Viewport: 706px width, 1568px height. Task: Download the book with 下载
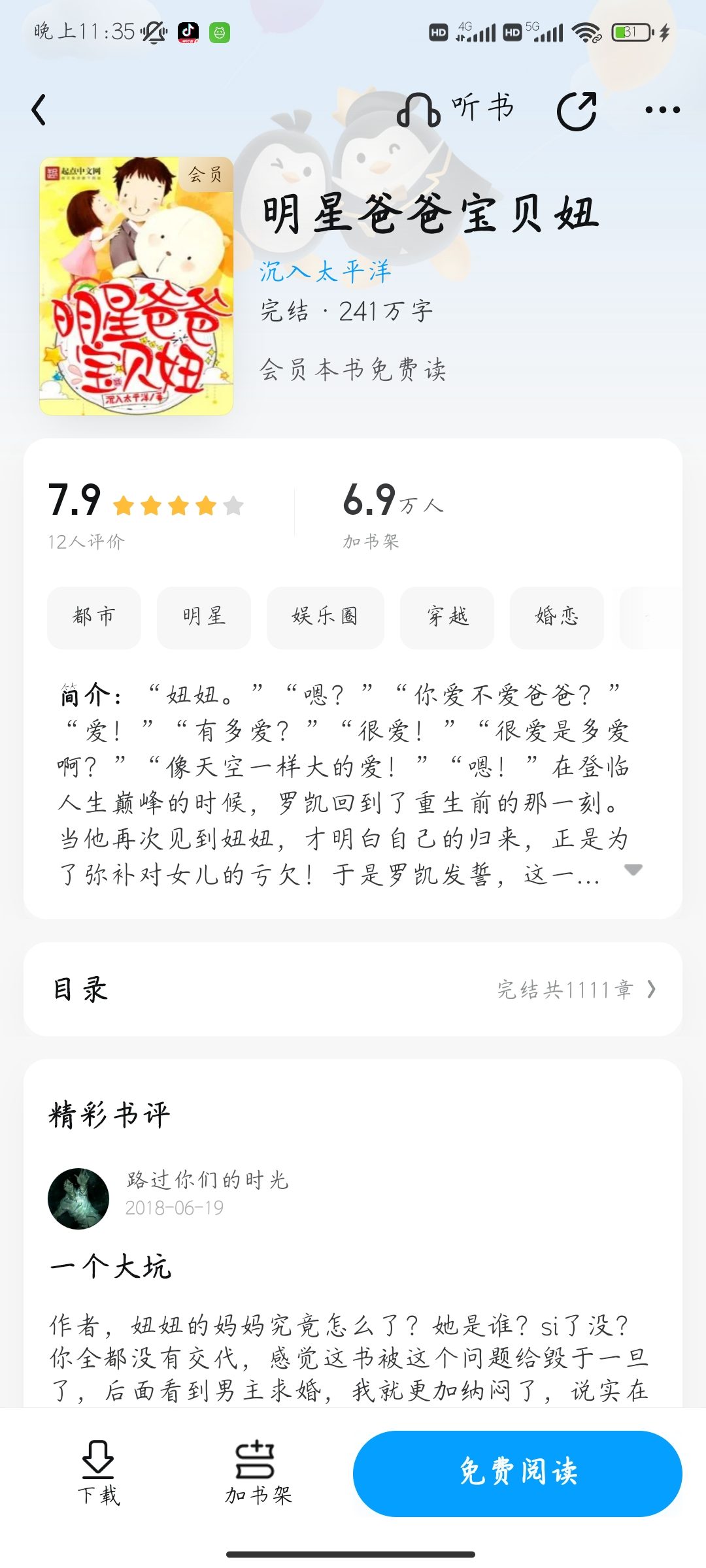point(98,1473)
